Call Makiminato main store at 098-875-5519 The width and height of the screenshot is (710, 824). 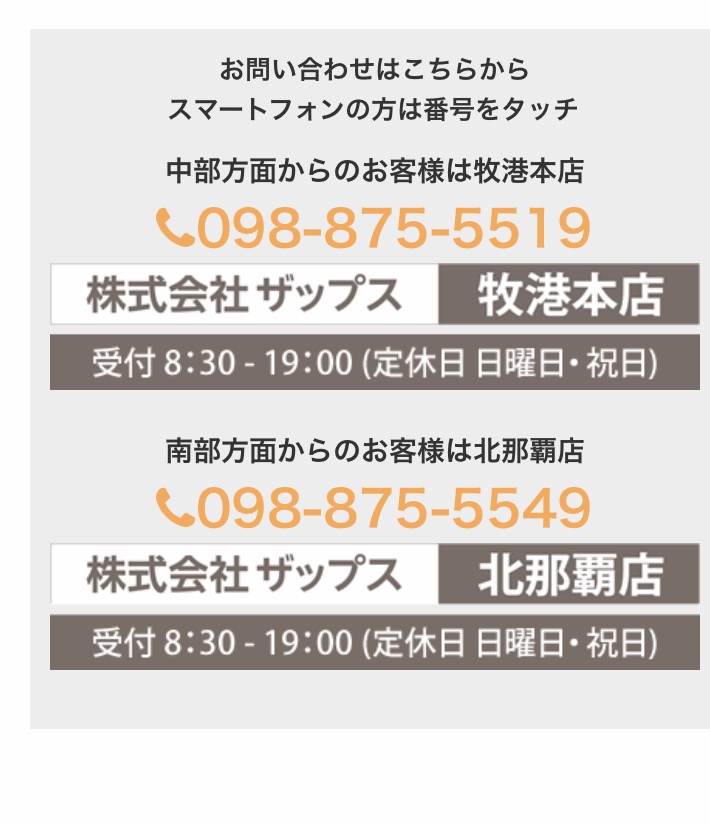pos(375,228)
